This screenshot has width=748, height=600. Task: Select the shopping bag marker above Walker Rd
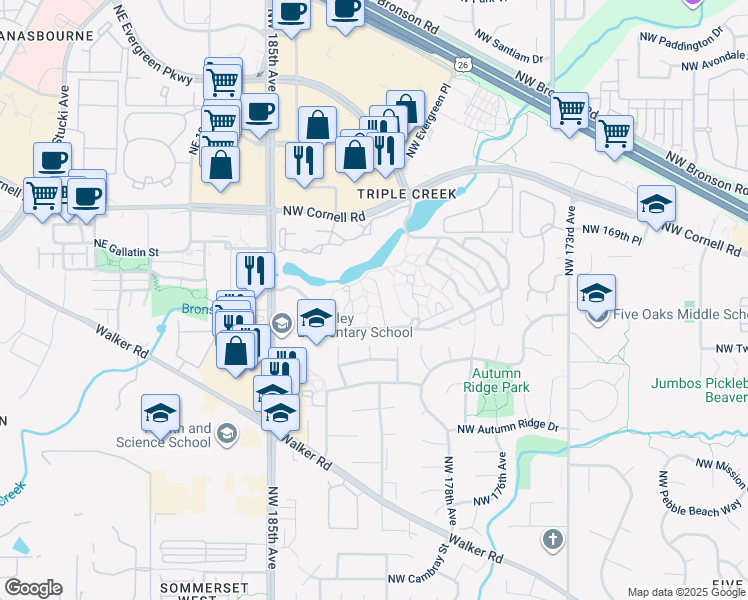pos(235,352)
